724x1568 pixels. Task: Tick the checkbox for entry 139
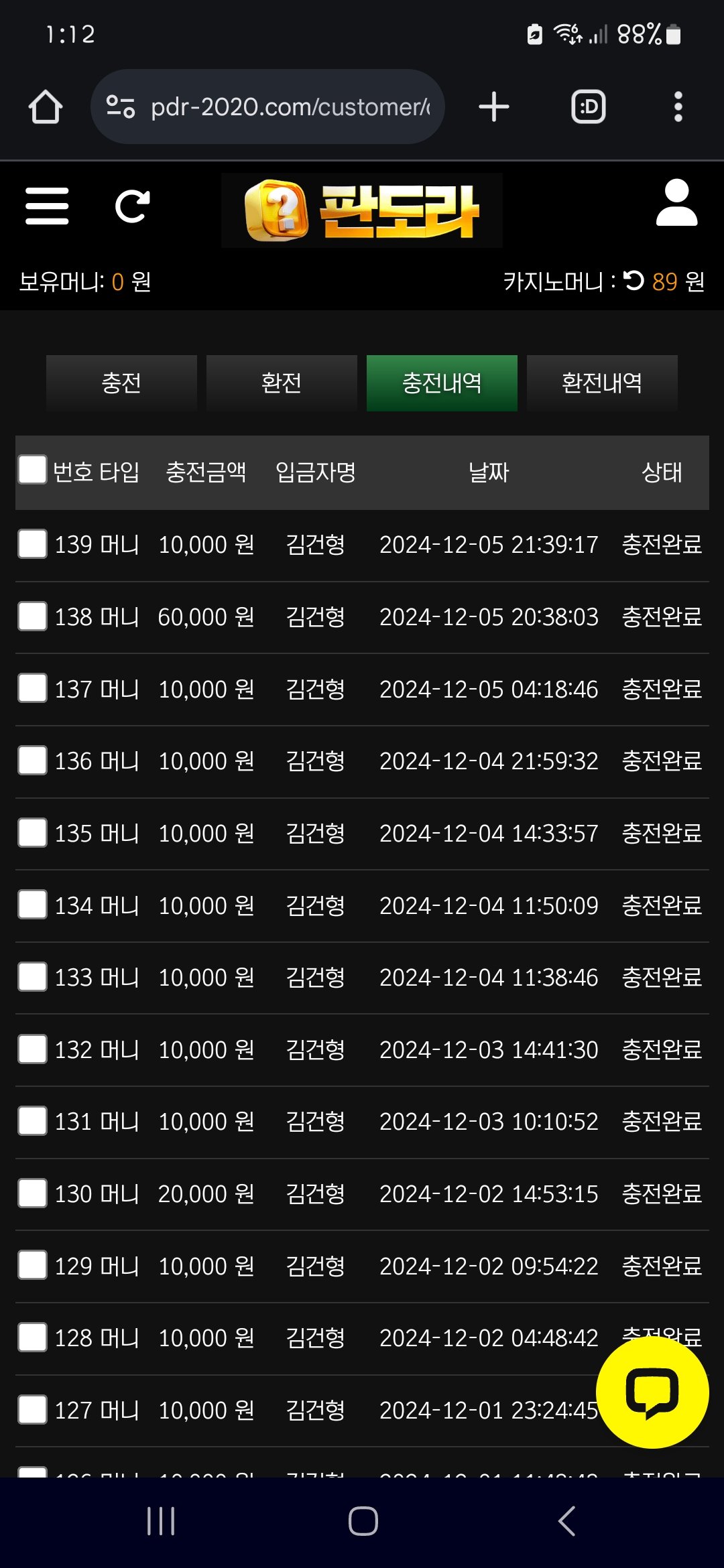(x=32, y=543)
